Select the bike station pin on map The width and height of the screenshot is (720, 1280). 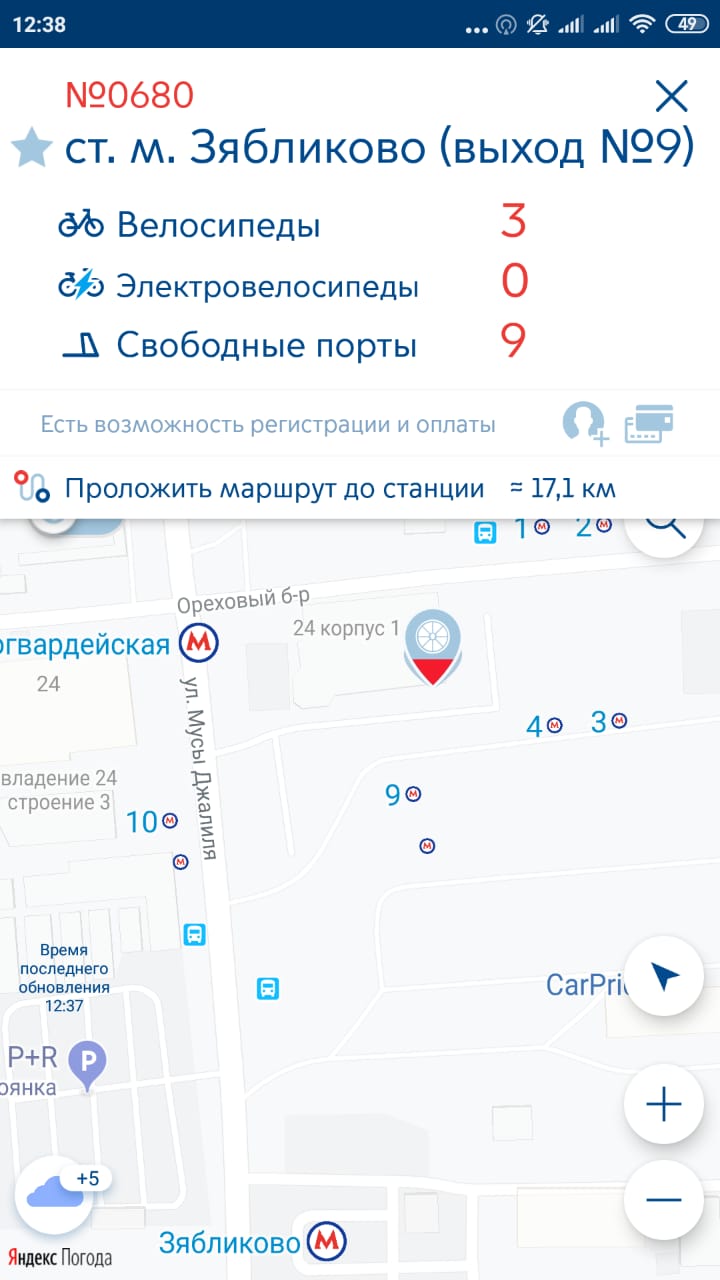tap(432, 647)
